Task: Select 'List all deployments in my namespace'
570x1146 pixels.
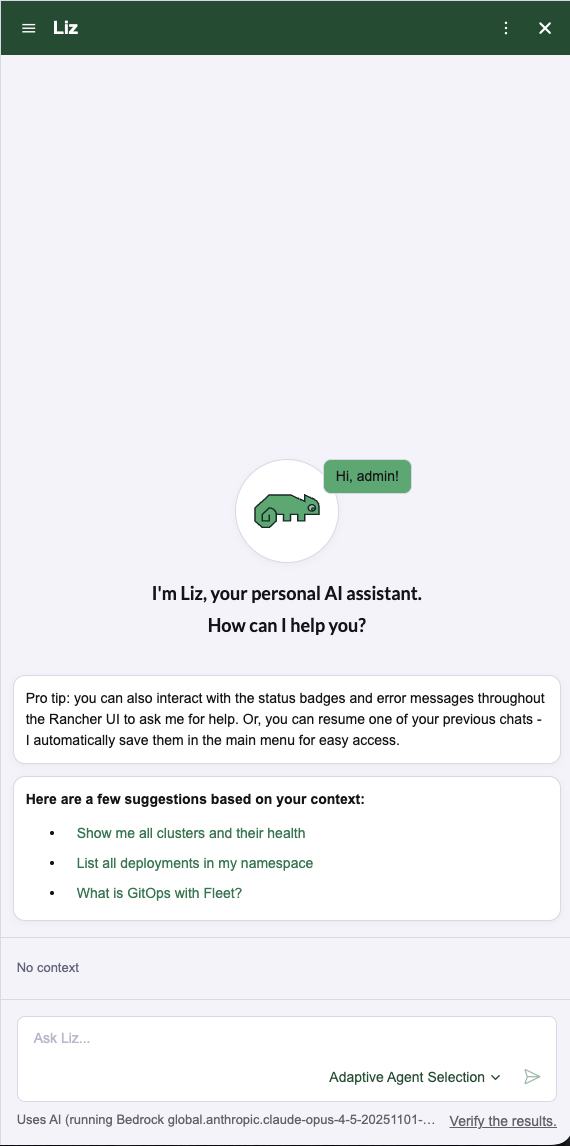Action: pos(194,863)
